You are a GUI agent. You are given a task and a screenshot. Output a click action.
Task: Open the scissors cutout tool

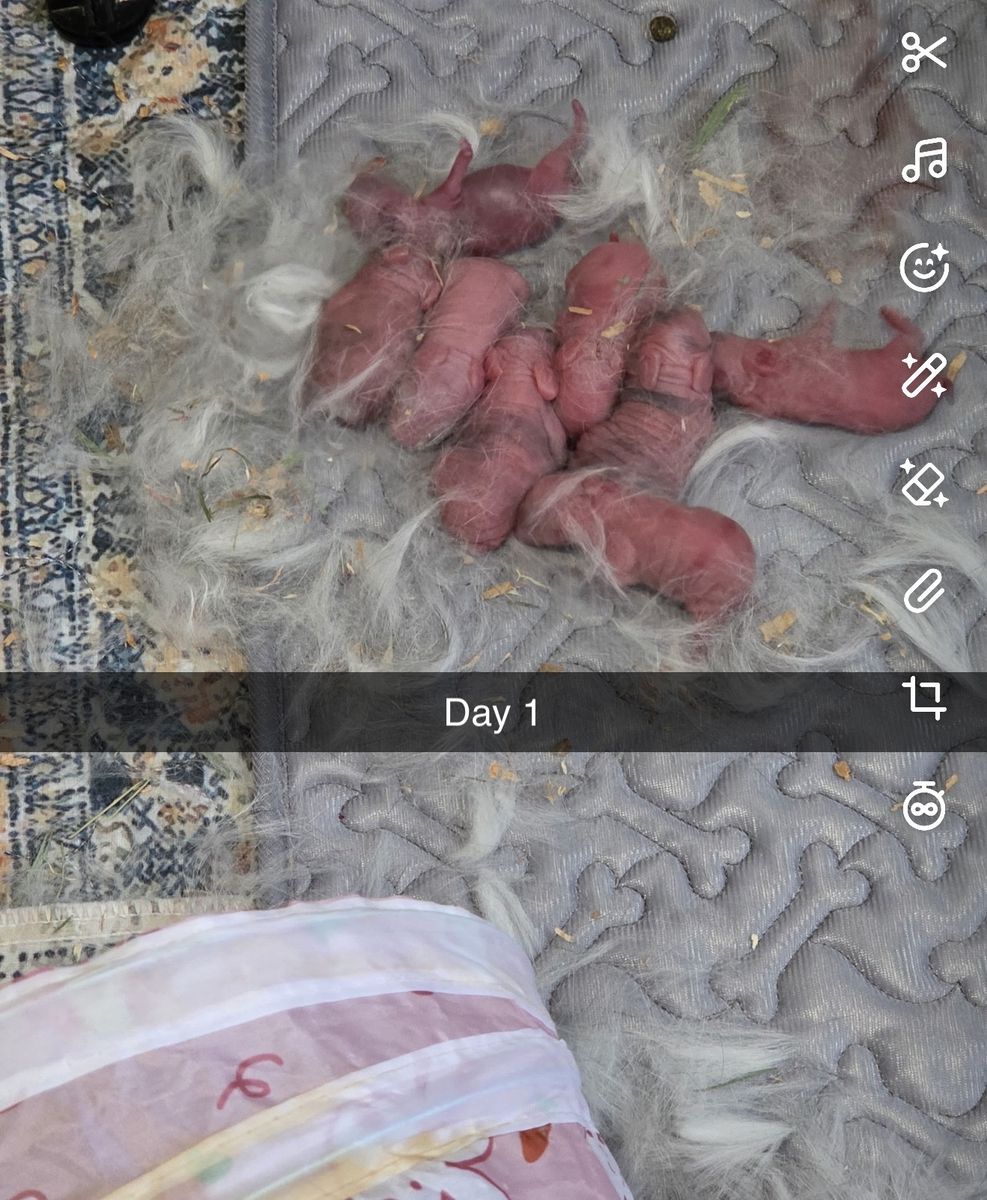coord(923,52)
